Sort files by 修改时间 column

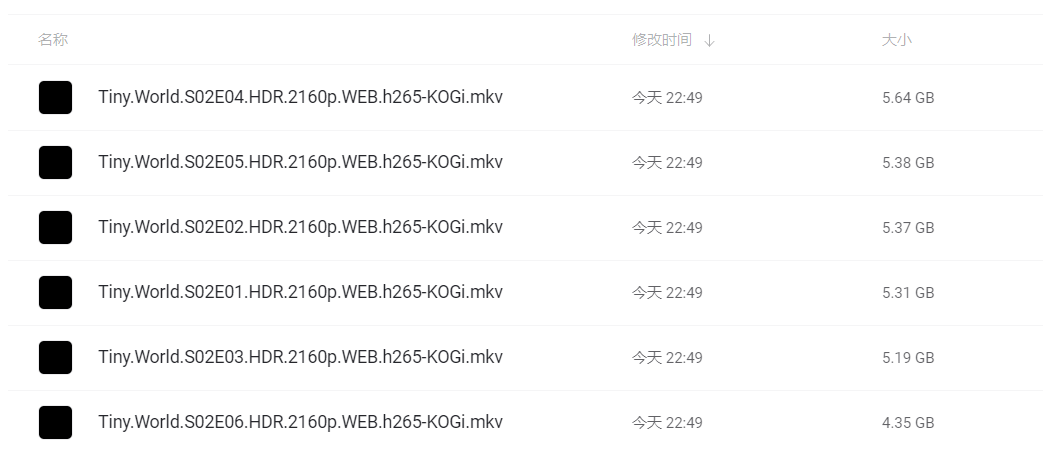pos(662,40)
